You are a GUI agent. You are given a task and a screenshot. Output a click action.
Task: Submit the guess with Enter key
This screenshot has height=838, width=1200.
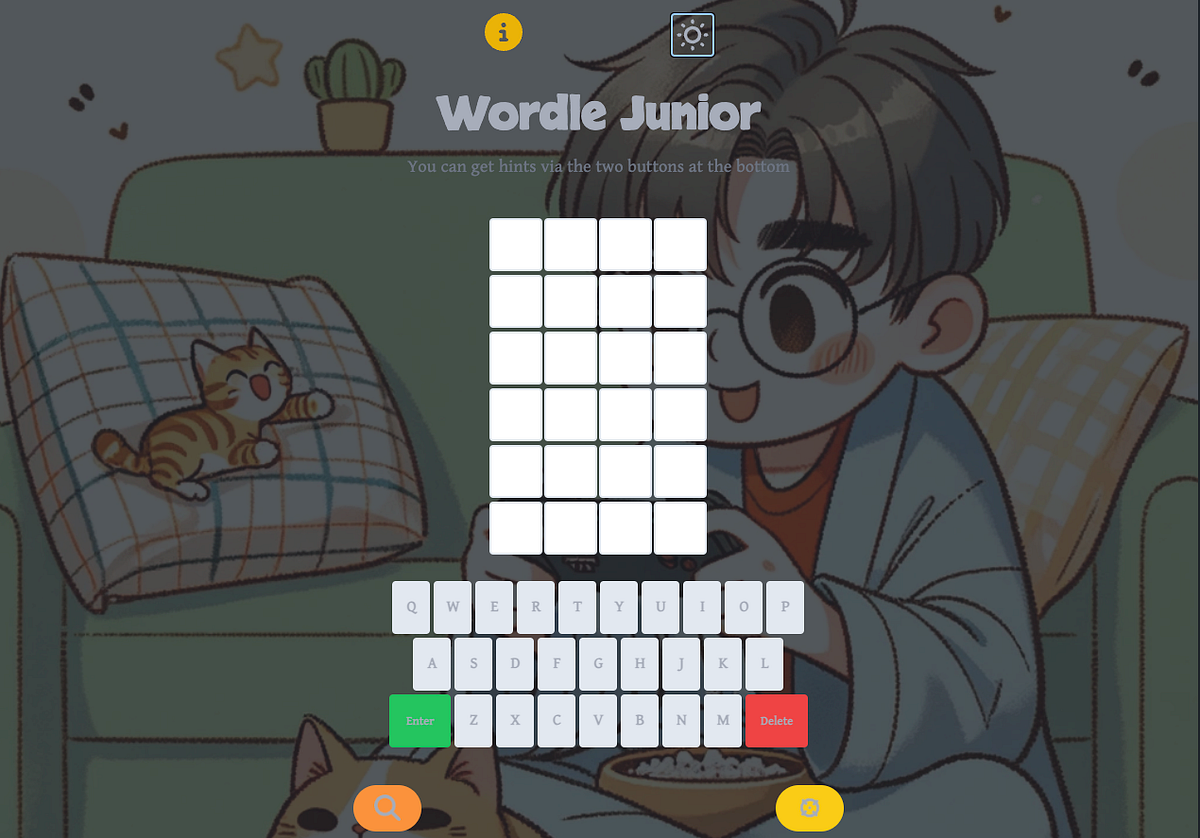420,720
